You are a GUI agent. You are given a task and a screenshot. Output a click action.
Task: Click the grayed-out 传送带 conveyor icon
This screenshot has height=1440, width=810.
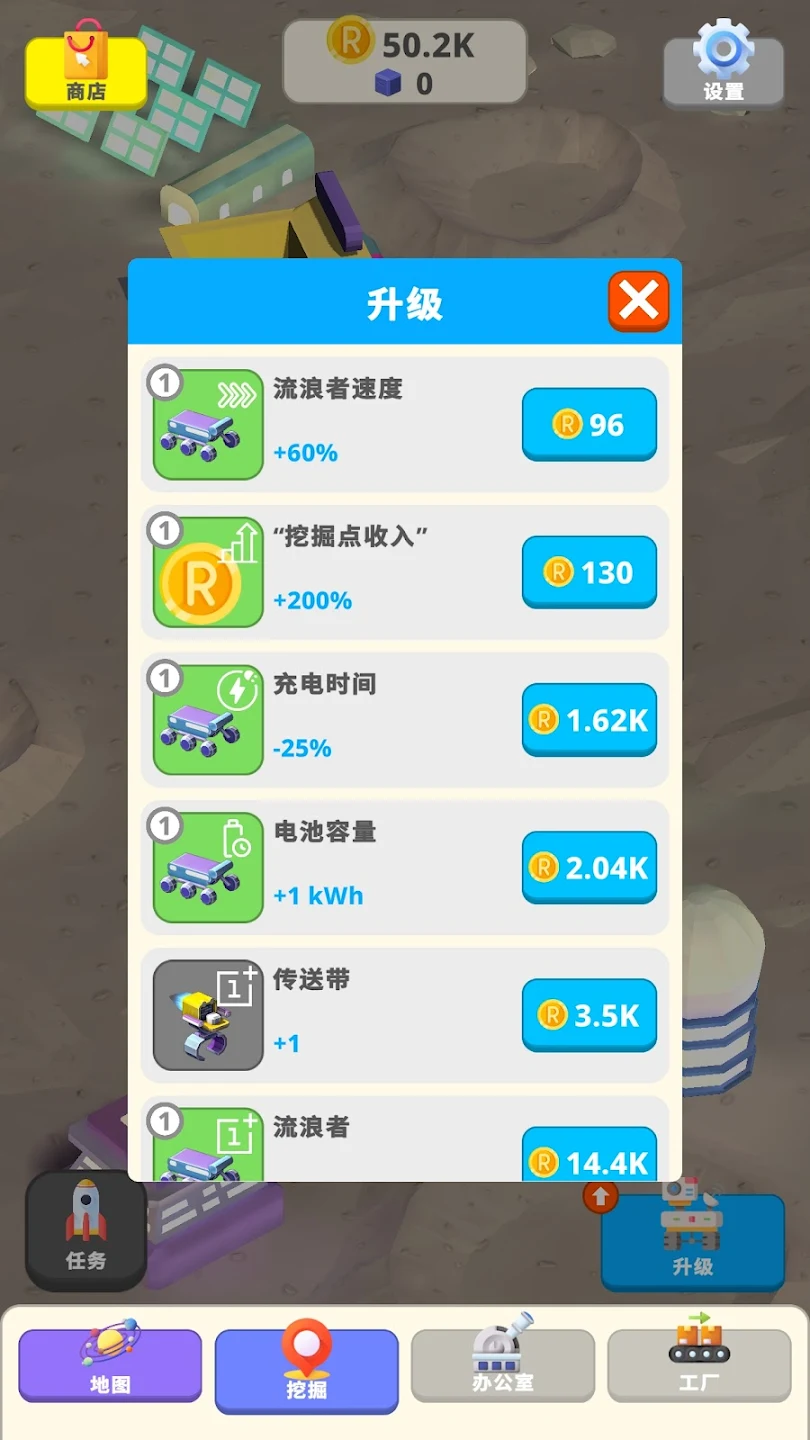207,1014
